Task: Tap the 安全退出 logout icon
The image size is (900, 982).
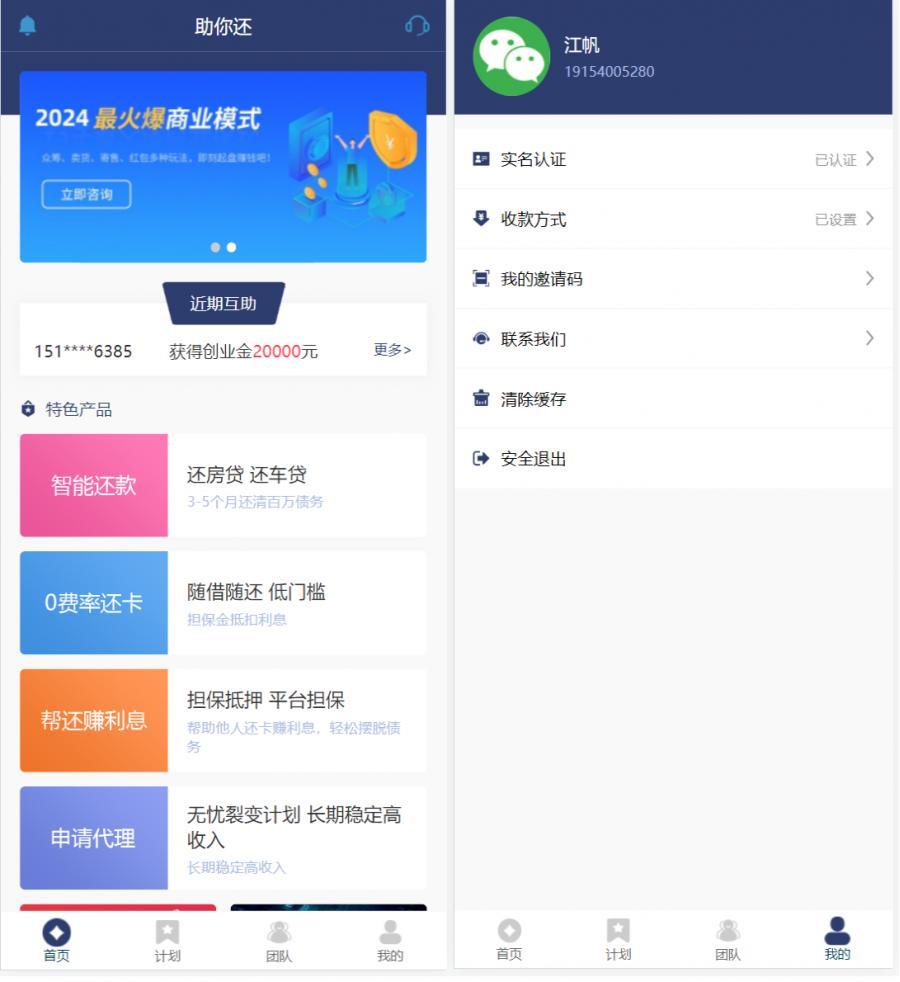Action: (x=479, y=458)
